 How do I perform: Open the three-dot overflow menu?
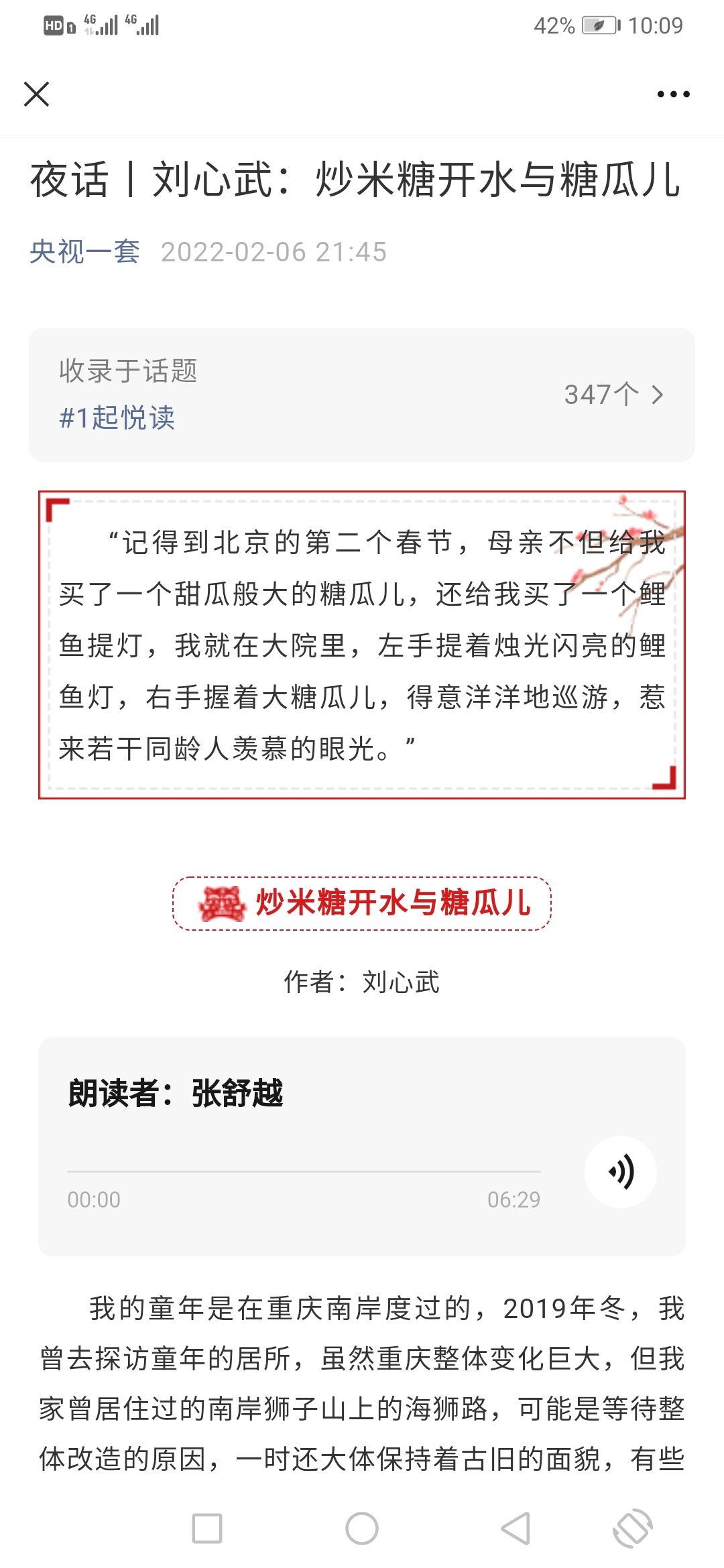673,94
